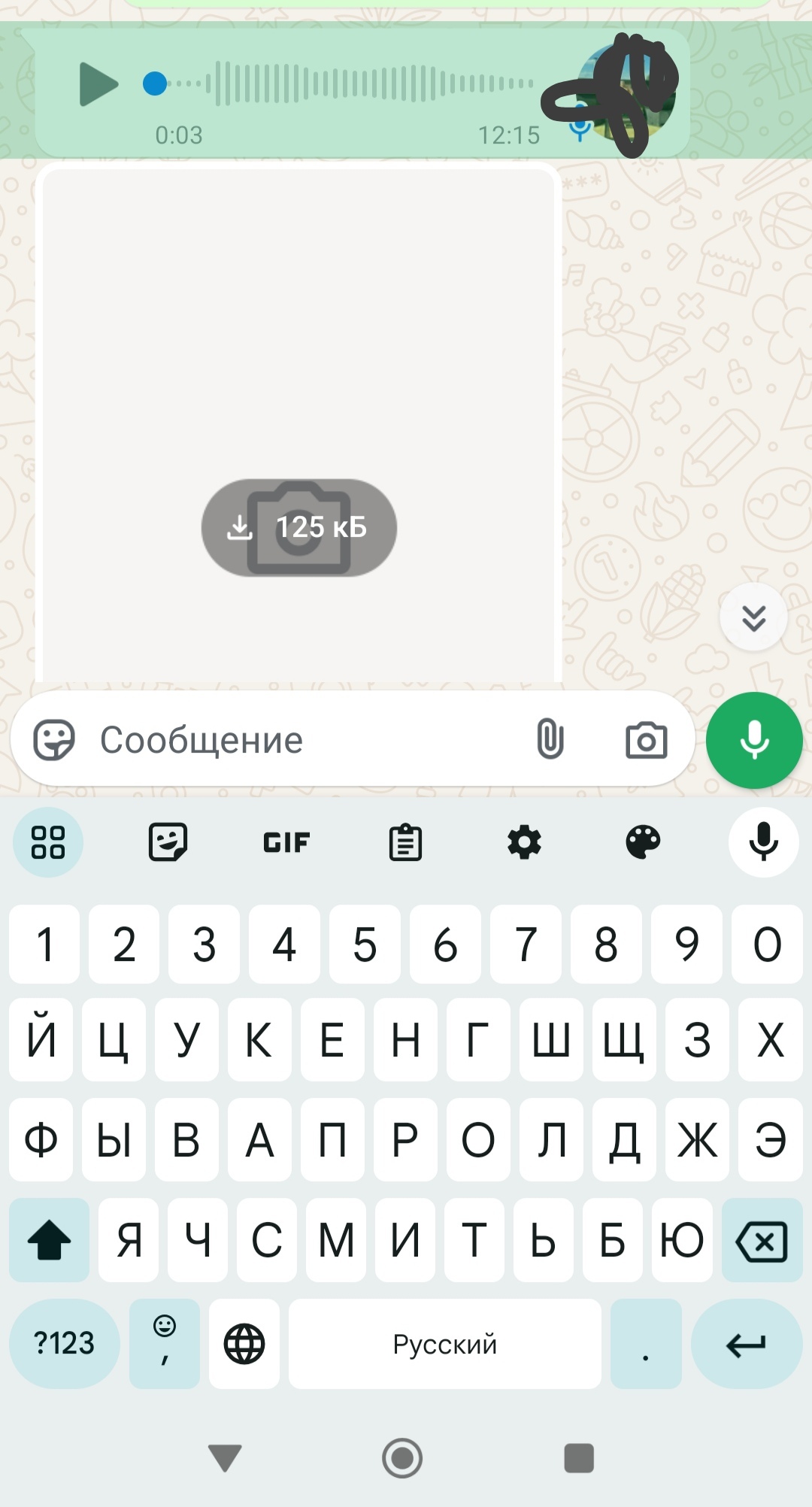Open the keyboard clipboard
The width and height of the screenshot is (812, 1507).
click(x=405, y=842)
